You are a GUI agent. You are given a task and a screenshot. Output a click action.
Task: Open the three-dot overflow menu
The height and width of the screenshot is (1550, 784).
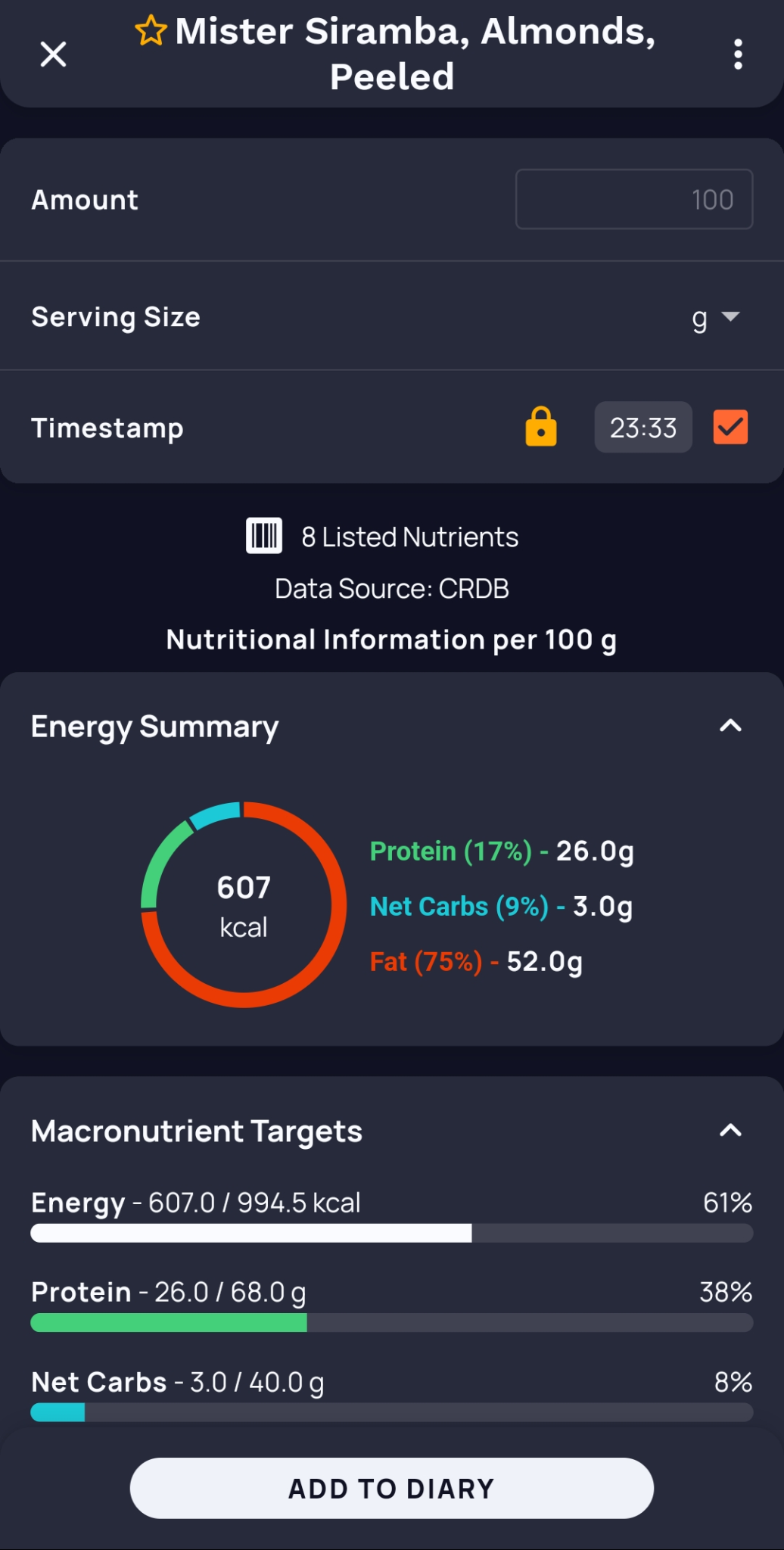[738, 54]
